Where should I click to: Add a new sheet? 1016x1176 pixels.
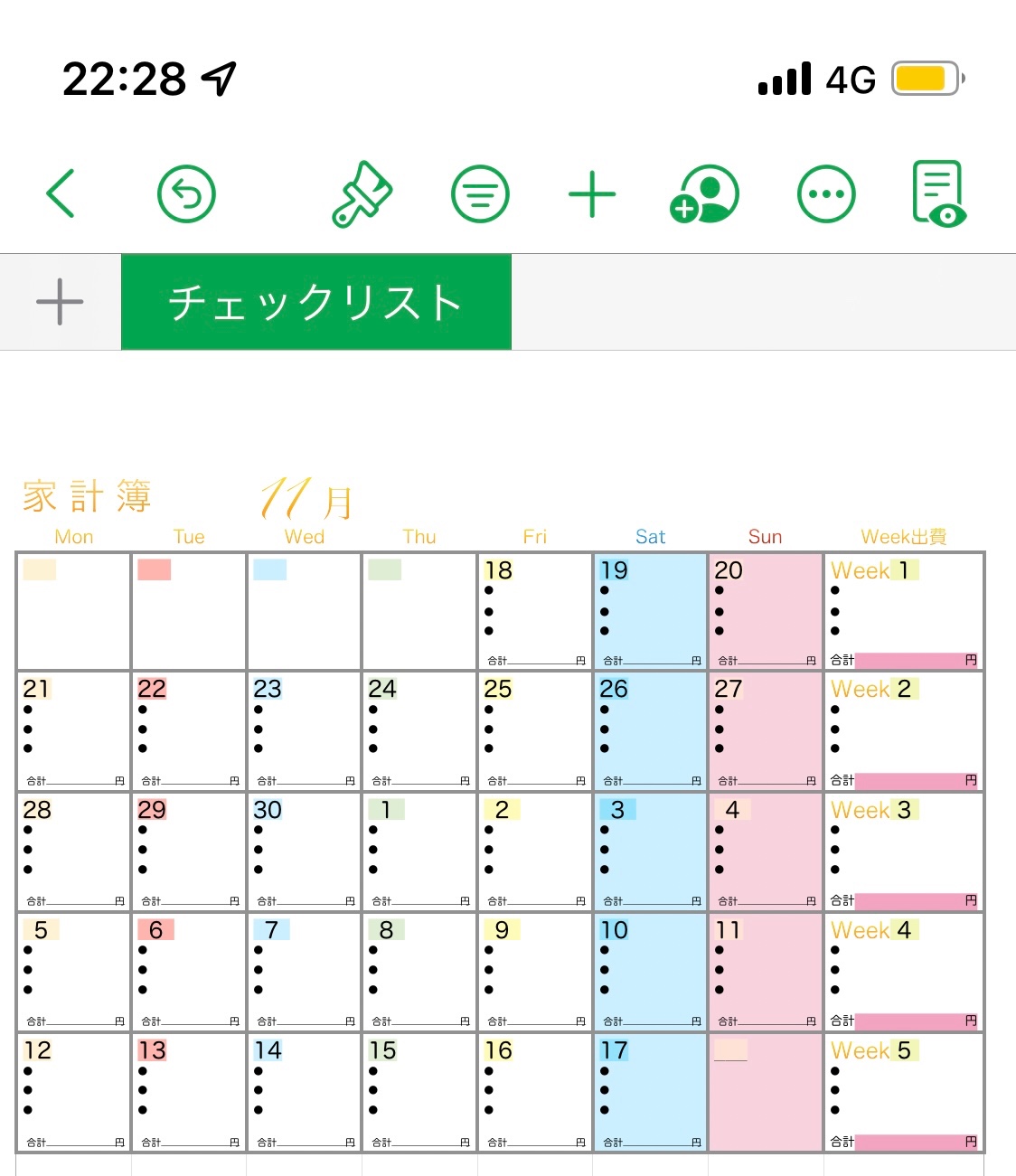pos(60,302)
